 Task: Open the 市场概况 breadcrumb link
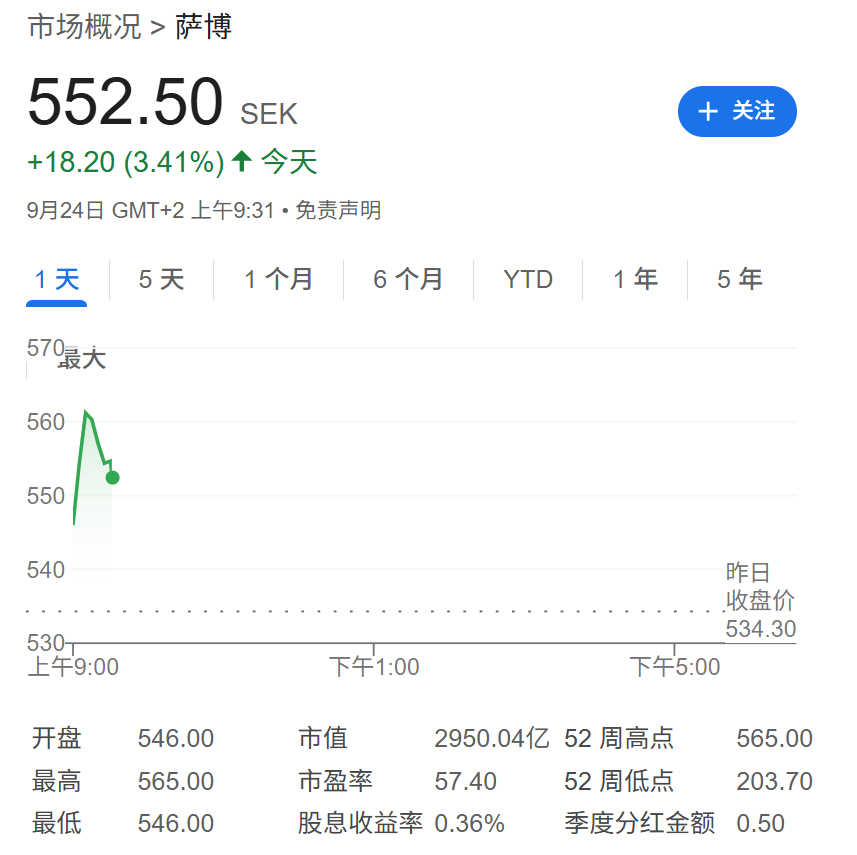85,28
